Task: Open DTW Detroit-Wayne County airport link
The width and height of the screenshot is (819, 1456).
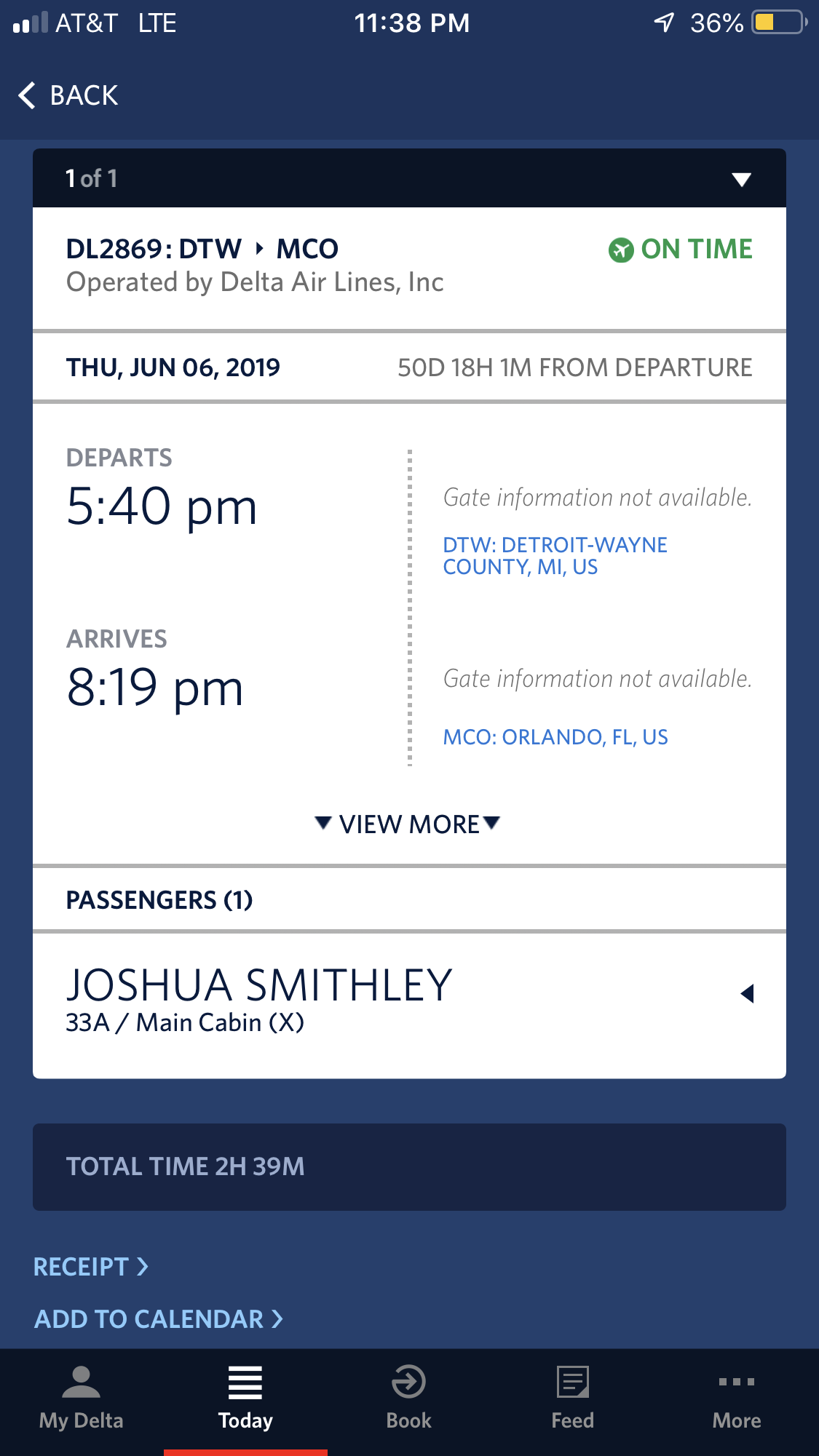Action: click(x=555, y=556)
